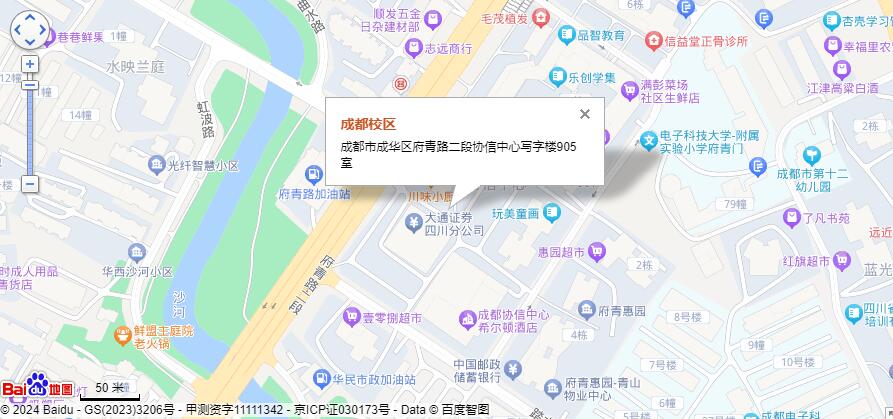Pan the map down with the arrow

(30, 43)
